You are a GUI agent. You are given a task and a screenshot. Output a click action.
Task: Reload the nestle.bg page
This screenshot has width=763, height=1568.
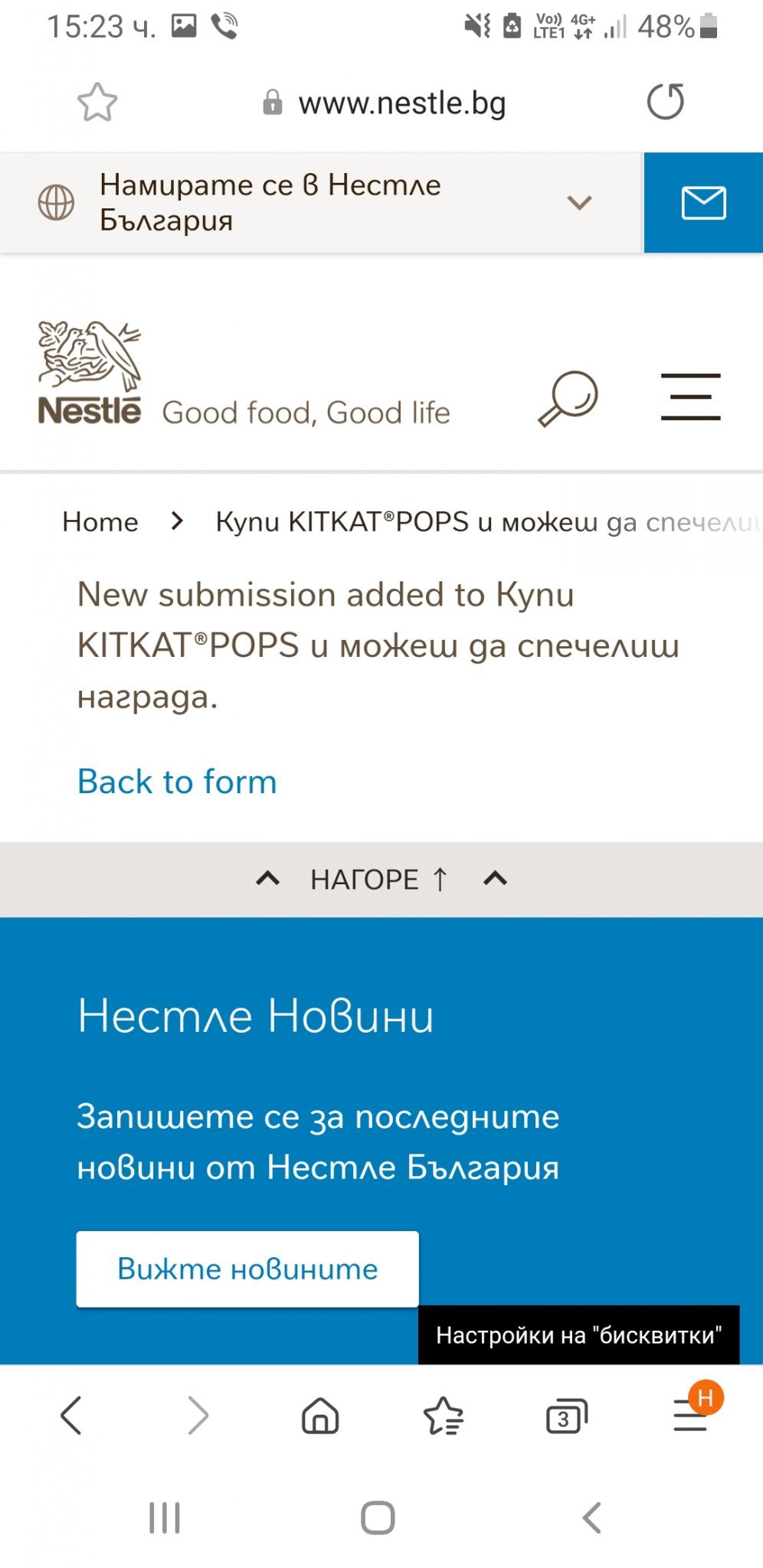[x=665, y=101]
